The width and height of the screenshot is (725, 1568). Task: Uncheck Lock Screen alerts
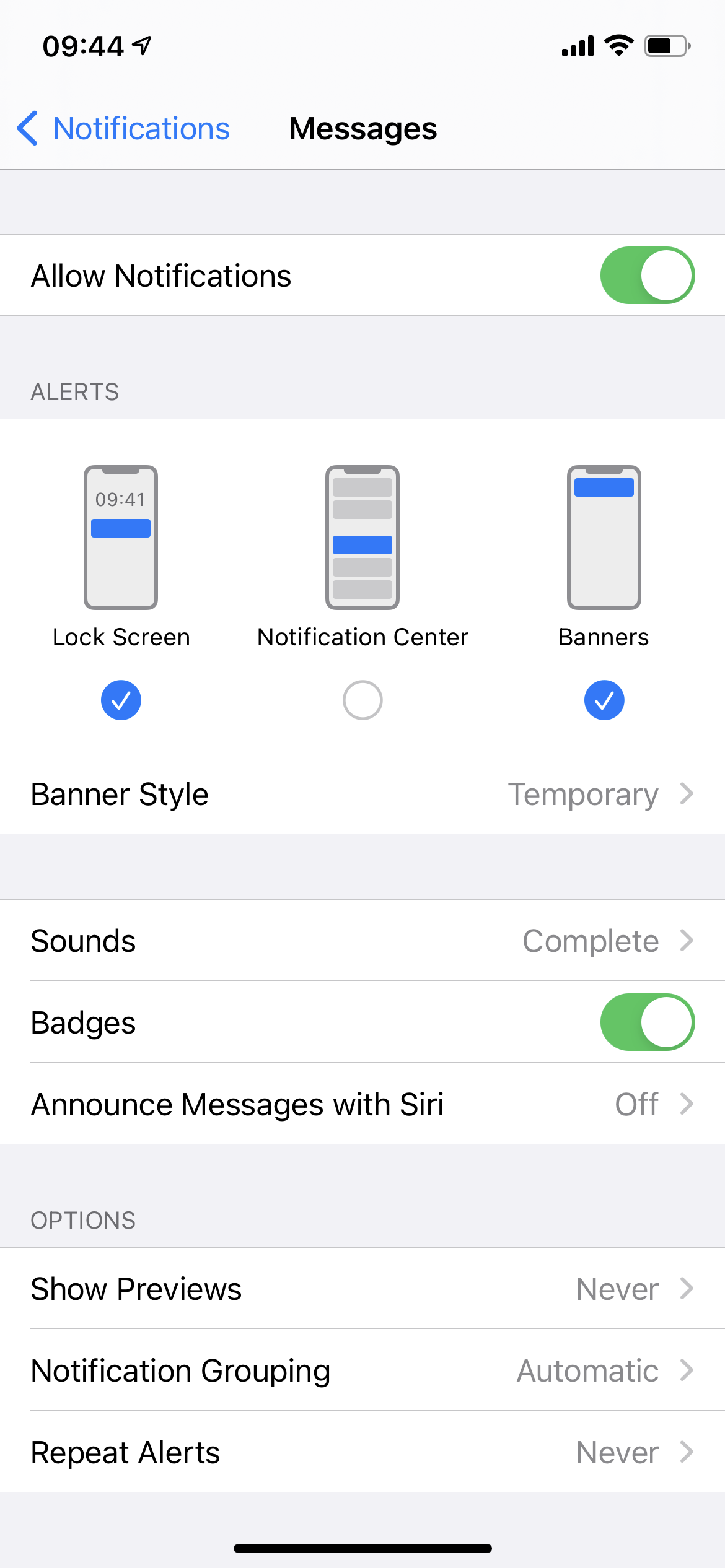[x=121, y=700]
